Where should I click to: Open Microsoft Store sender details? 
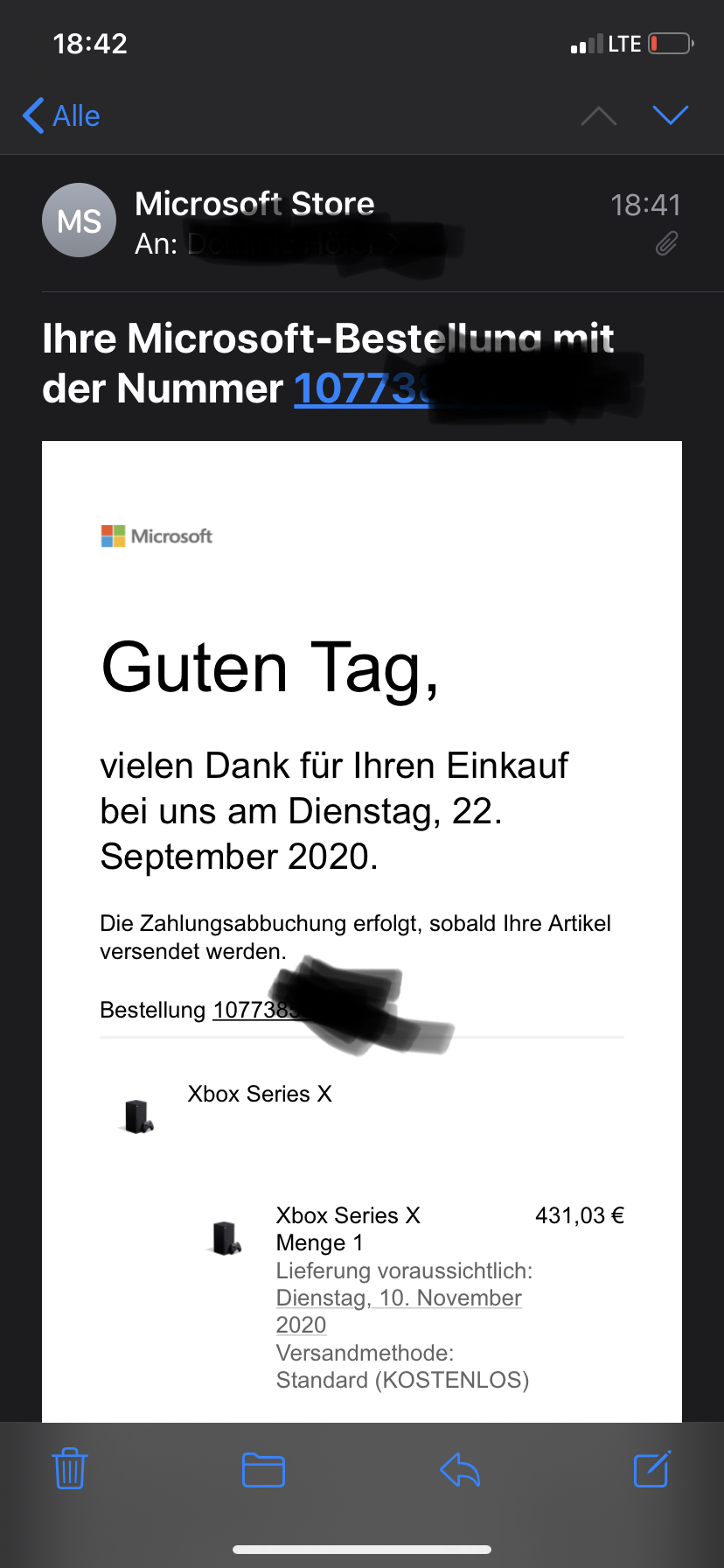click(254, 204)
